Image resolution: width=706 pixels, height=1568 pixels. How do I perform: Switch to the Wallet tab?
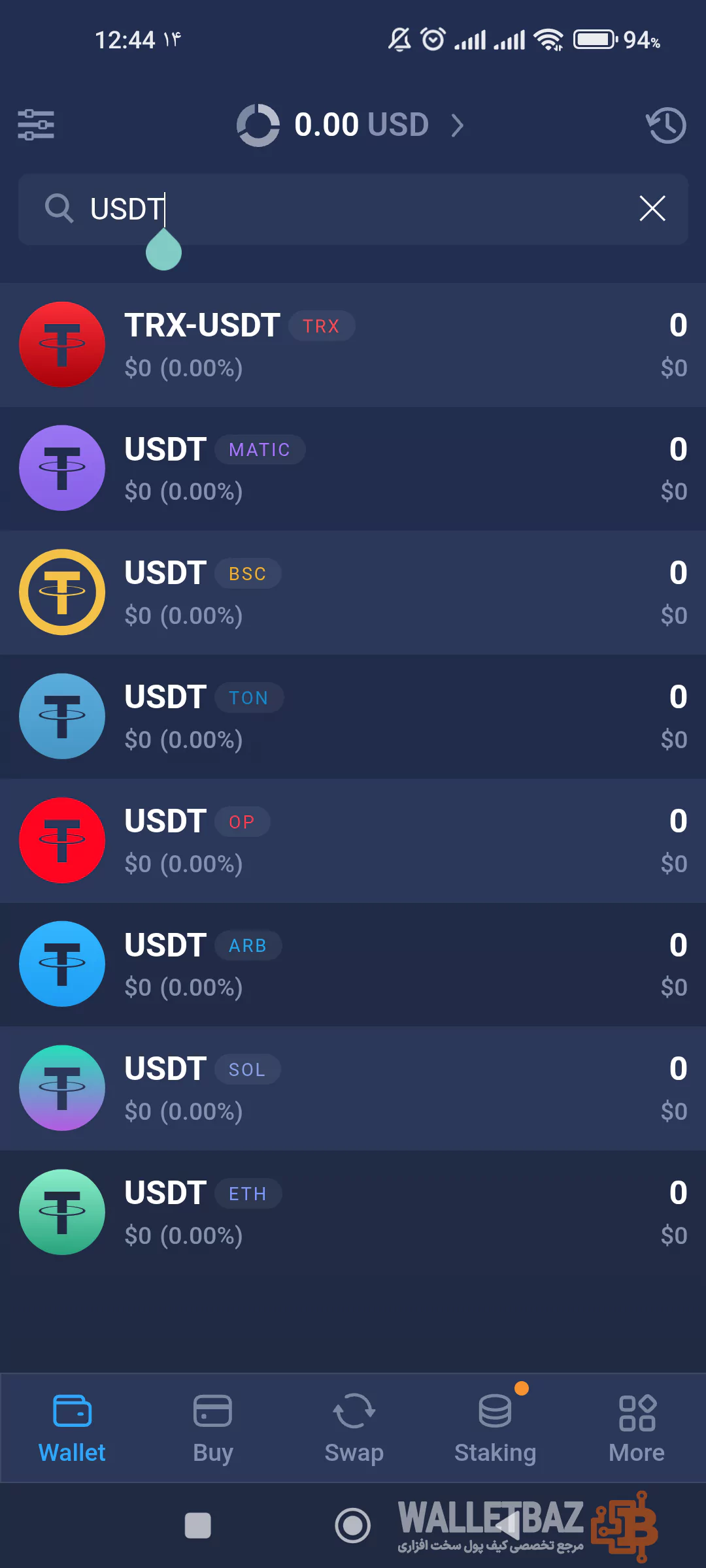[x=72, y=1428]
